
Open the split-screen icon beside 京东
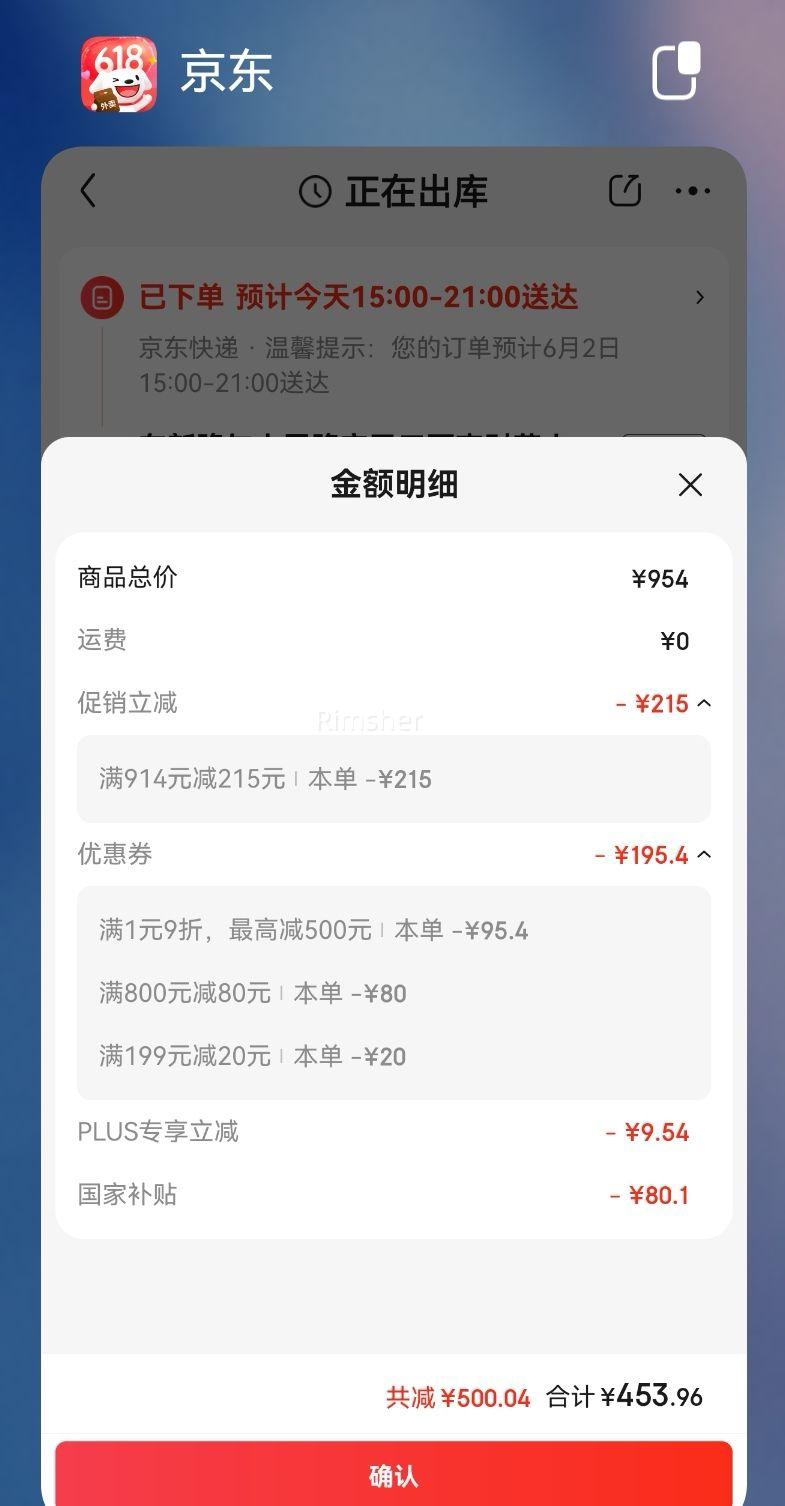[677, 71]
